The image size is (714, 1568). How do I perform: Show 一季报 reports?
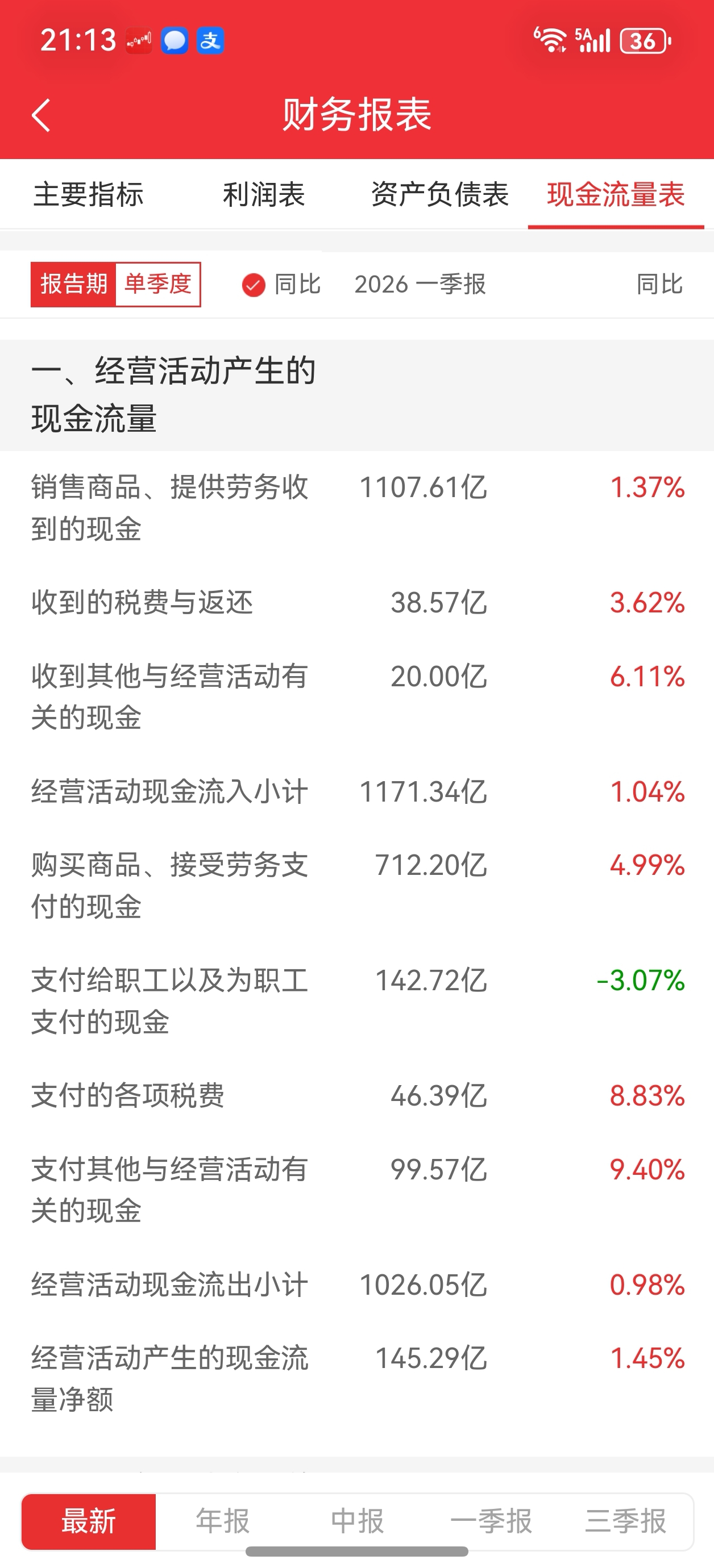pyautogui.click(x=491, y=1521)
